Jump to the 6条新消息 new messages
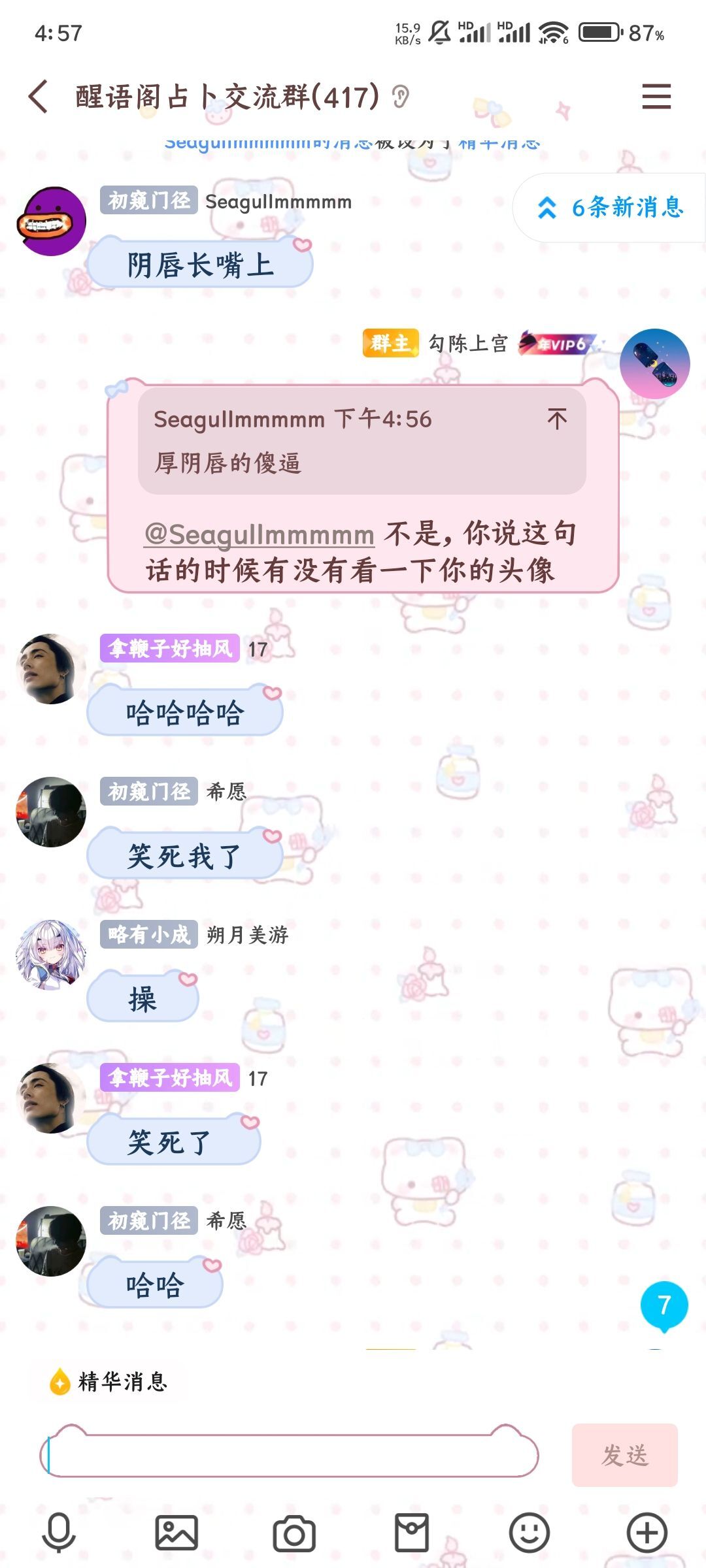Viewport: 706px width, 1568px height. coord(611,208)
